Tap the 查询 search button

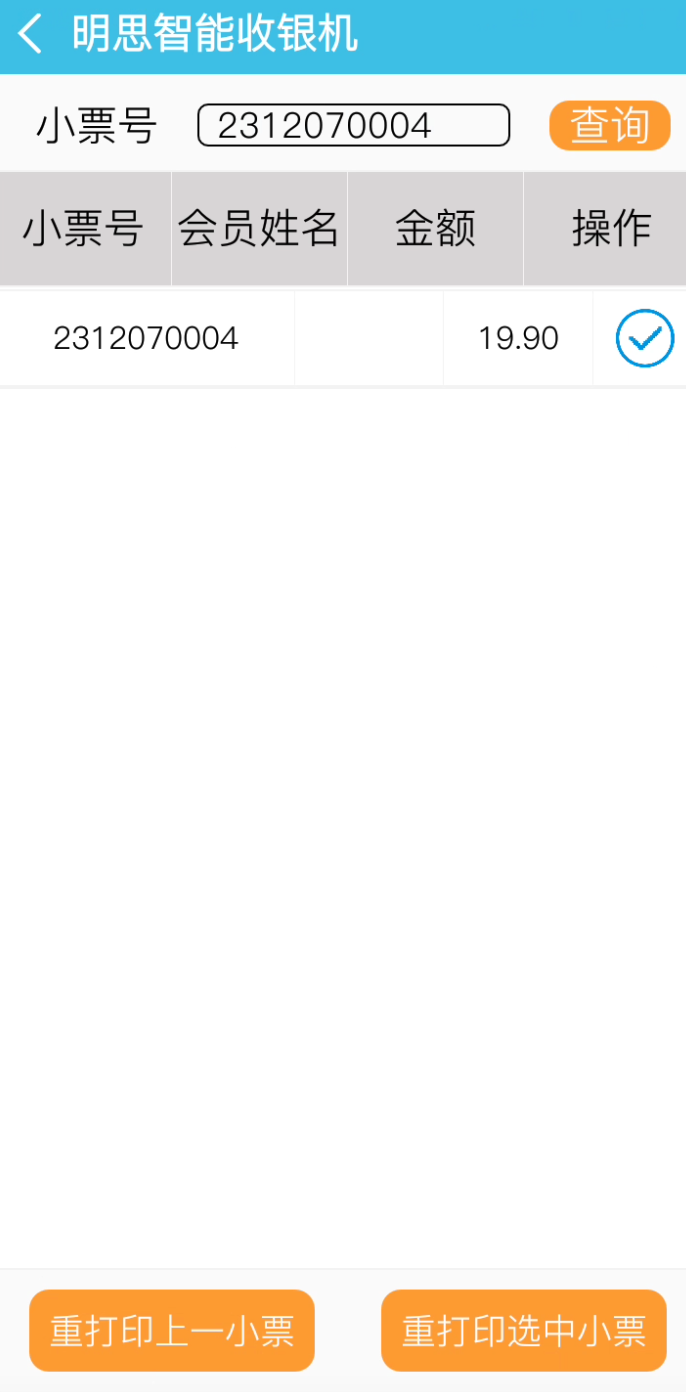point(609,125)
